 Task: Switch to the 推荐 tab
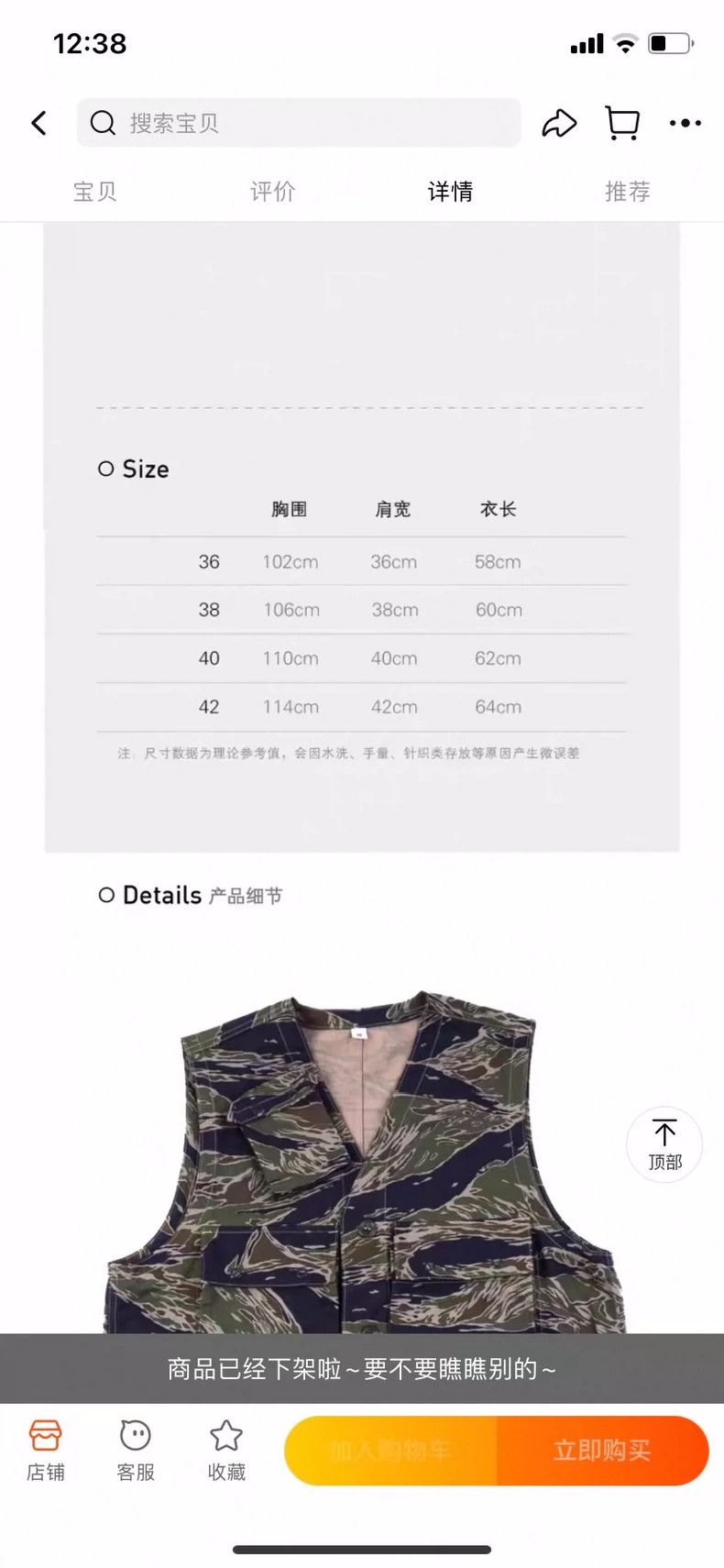pyautogui.click(x=628, y=192)
